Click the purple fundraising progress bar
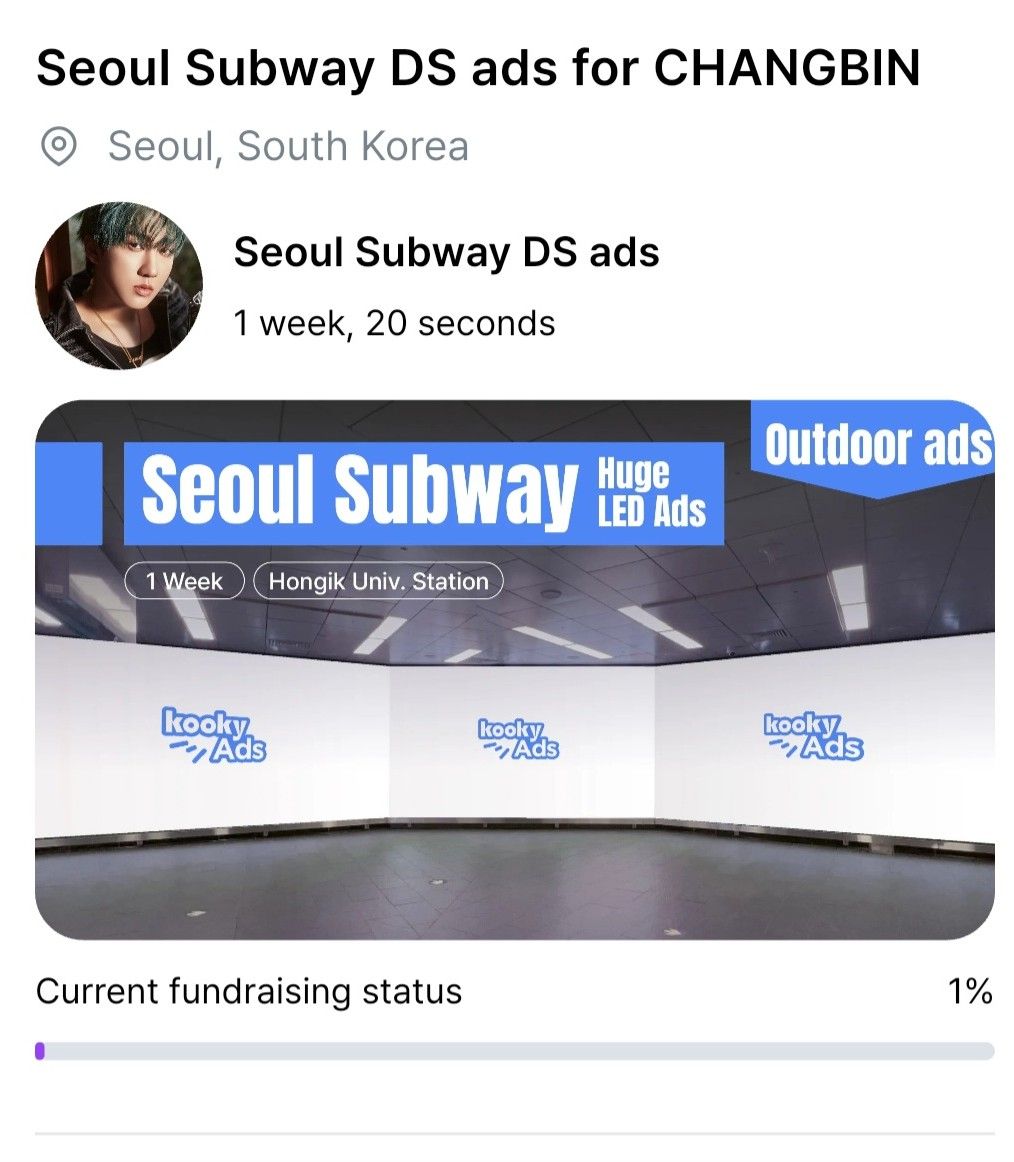 [41, 1051]
